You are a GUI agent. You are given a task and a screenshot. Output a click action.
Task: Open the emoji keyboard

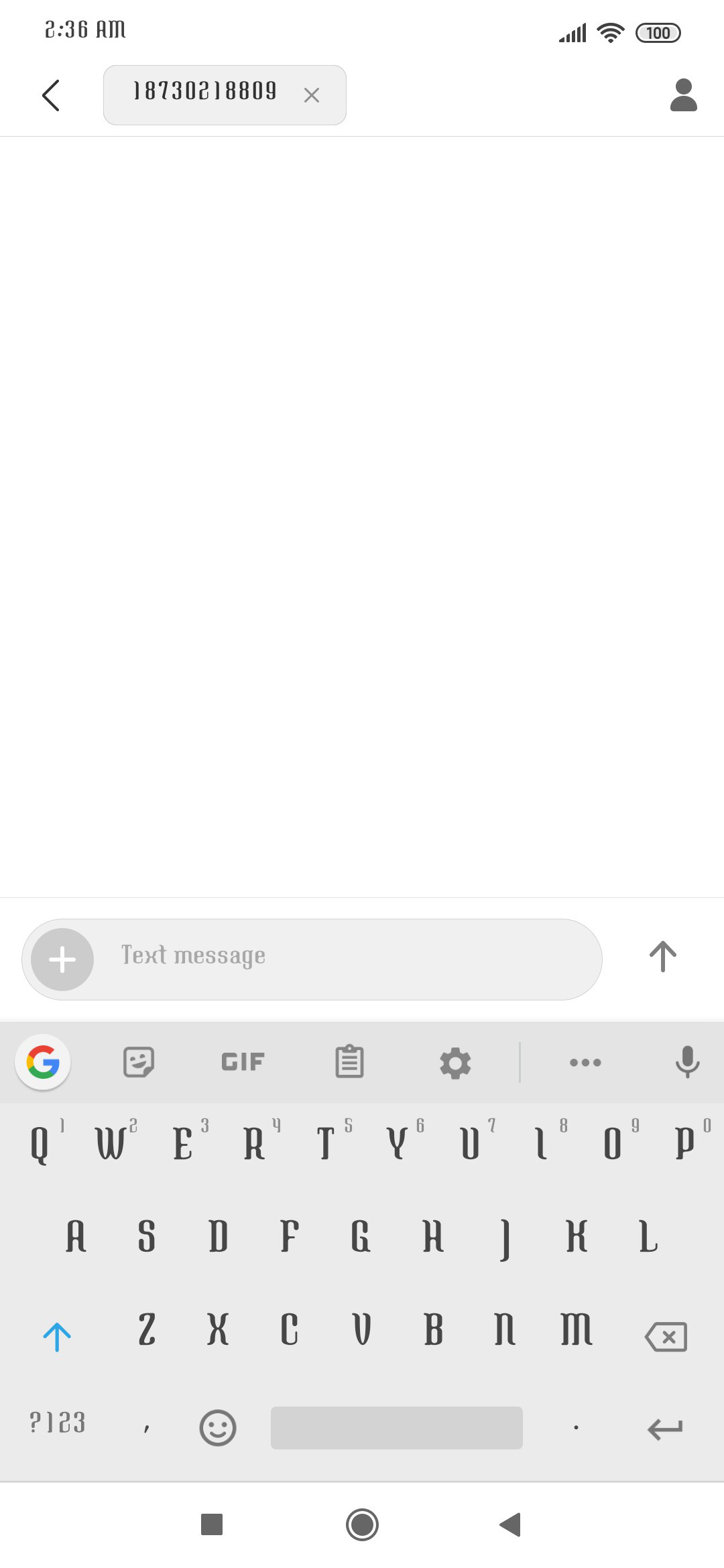pos(218,1427)
